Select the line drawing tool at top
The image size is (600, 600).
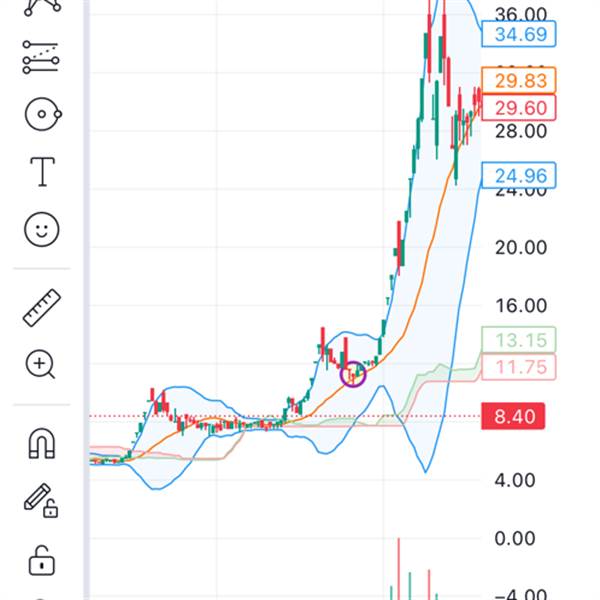(x=41, y=5)
